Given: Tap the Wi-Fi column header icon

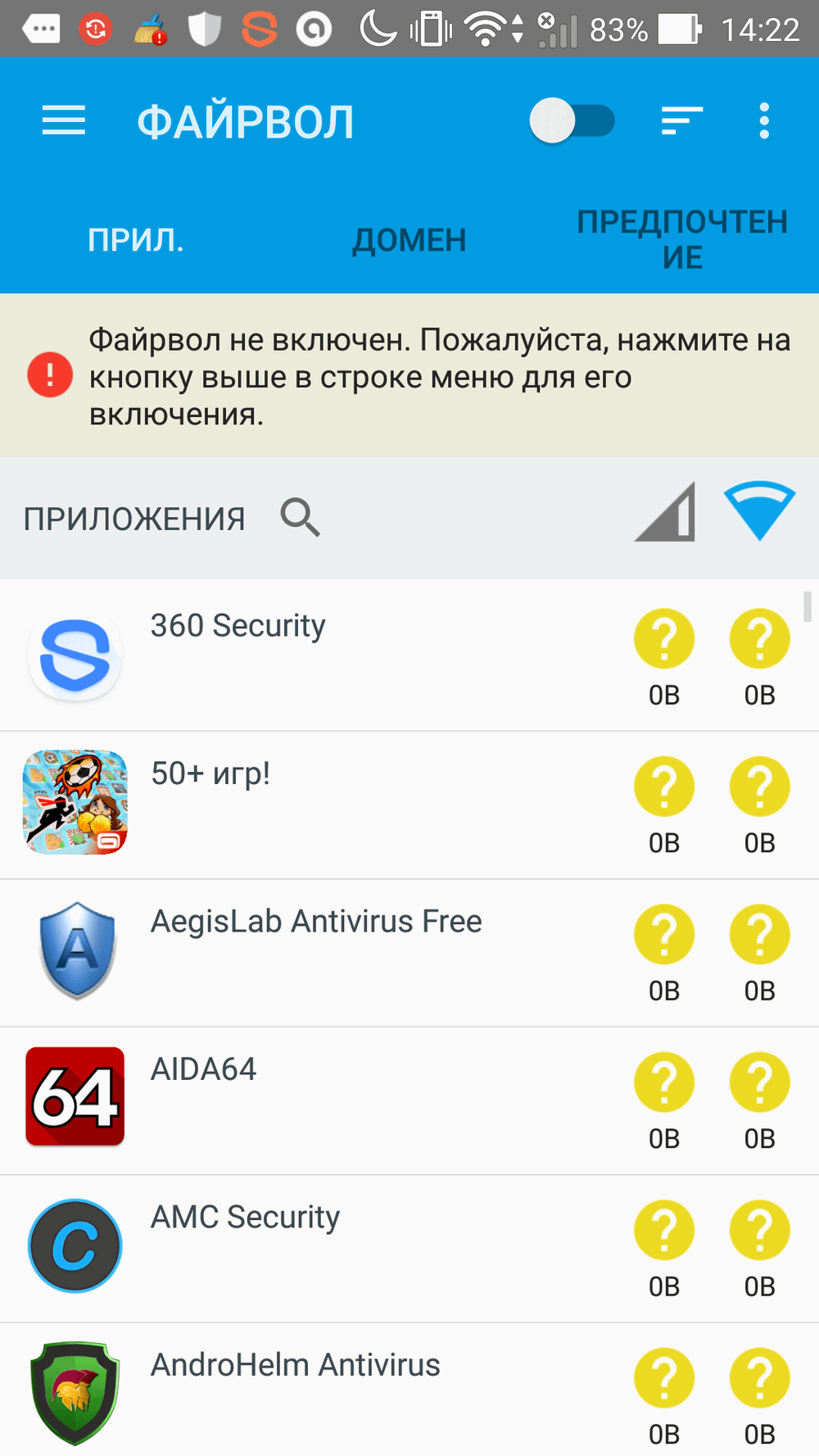Looking at the screenshot, I should (x=759, y=511).
